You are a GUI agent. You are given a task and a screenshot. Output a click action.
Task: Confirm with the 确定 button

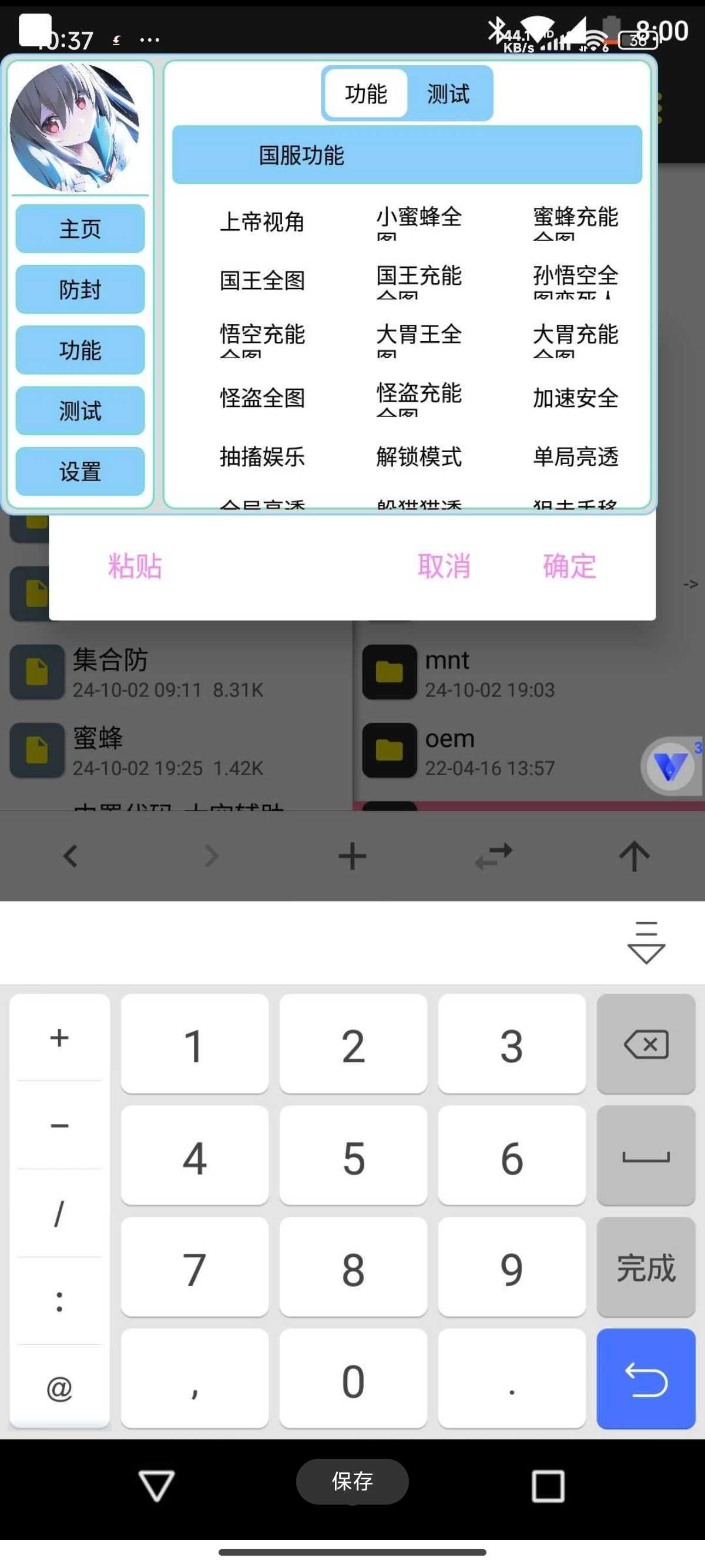point(569,566)
